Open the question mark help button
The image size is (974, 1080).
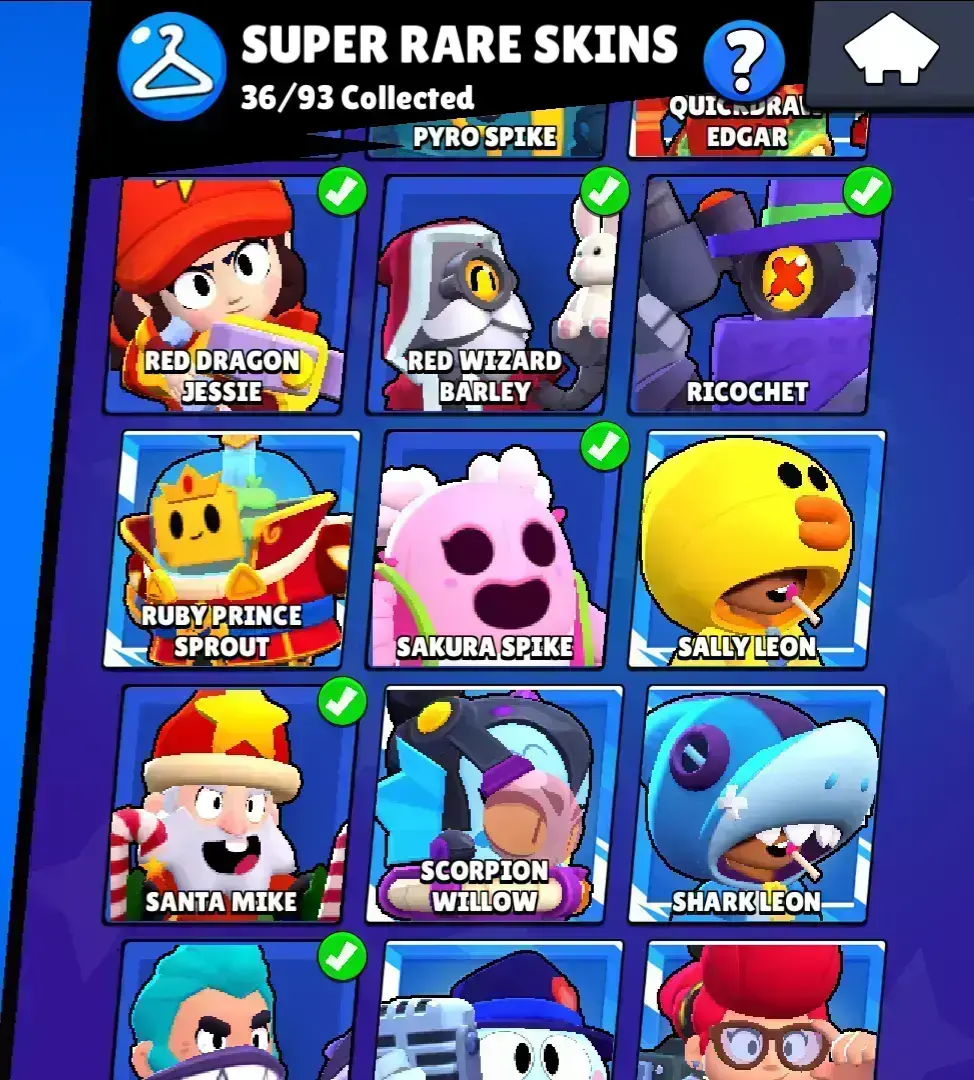pyautogui.click(x=743, y=59)
